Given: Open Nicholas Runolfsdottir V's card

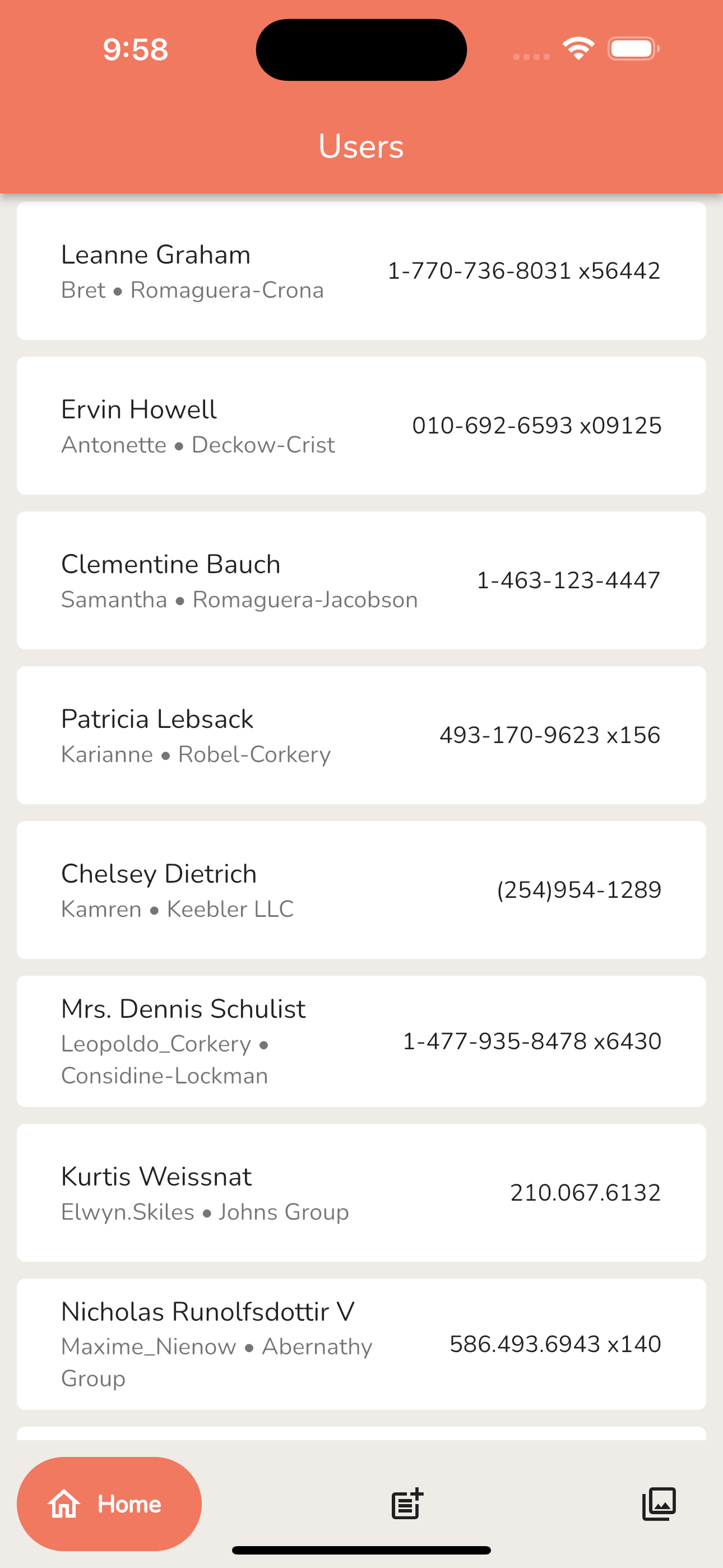Looking at the screenshot, I should click(361, 1343).
